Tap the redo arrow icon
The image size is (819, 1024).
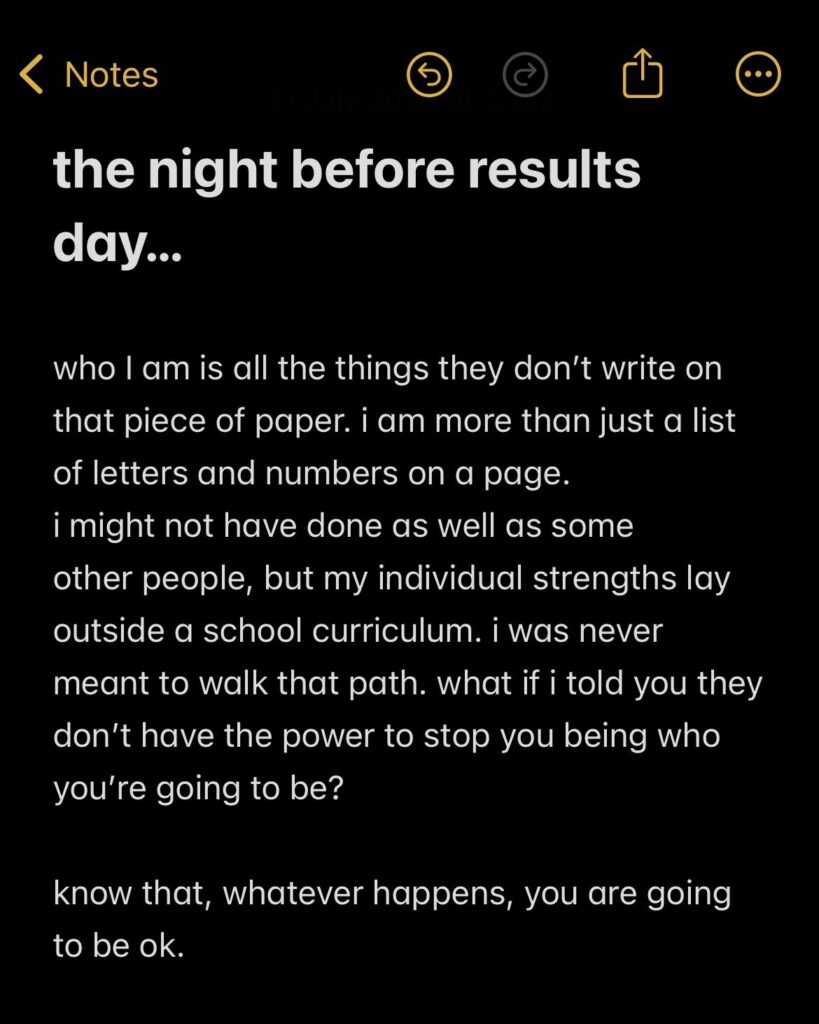[x=525, y=75]
